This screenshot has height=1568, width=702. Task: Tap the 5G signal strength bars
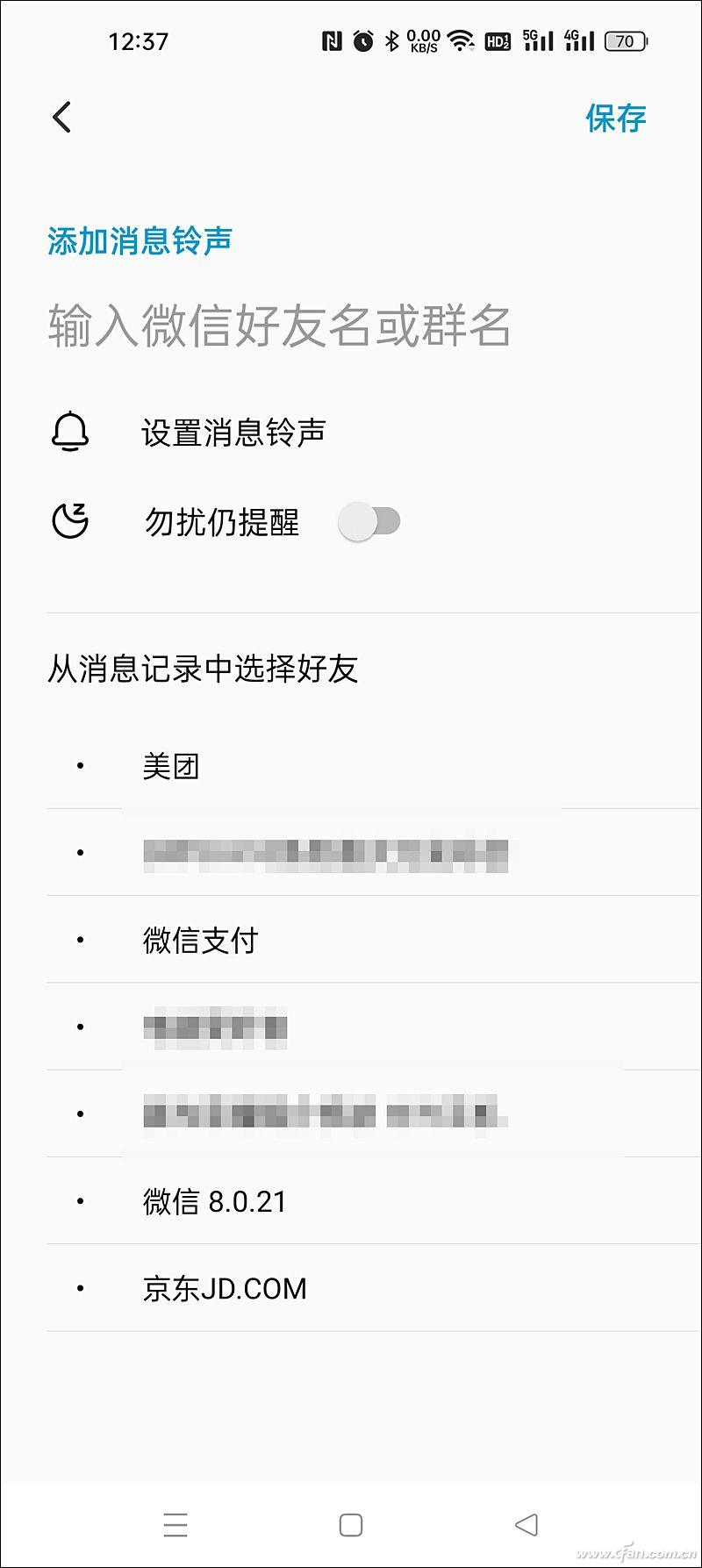pos(536,39)
